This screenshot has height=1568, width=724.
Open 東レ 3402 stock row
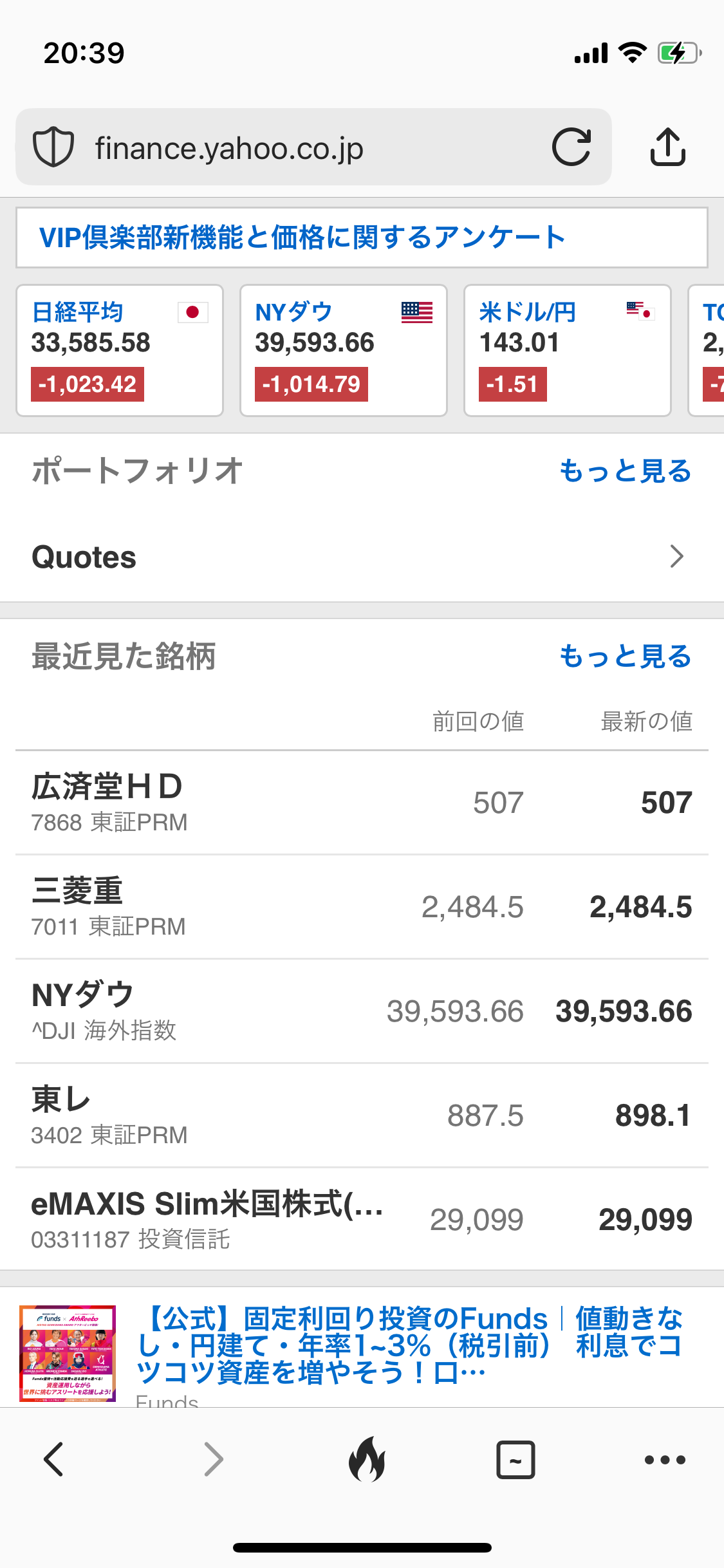coord(362,1115)
